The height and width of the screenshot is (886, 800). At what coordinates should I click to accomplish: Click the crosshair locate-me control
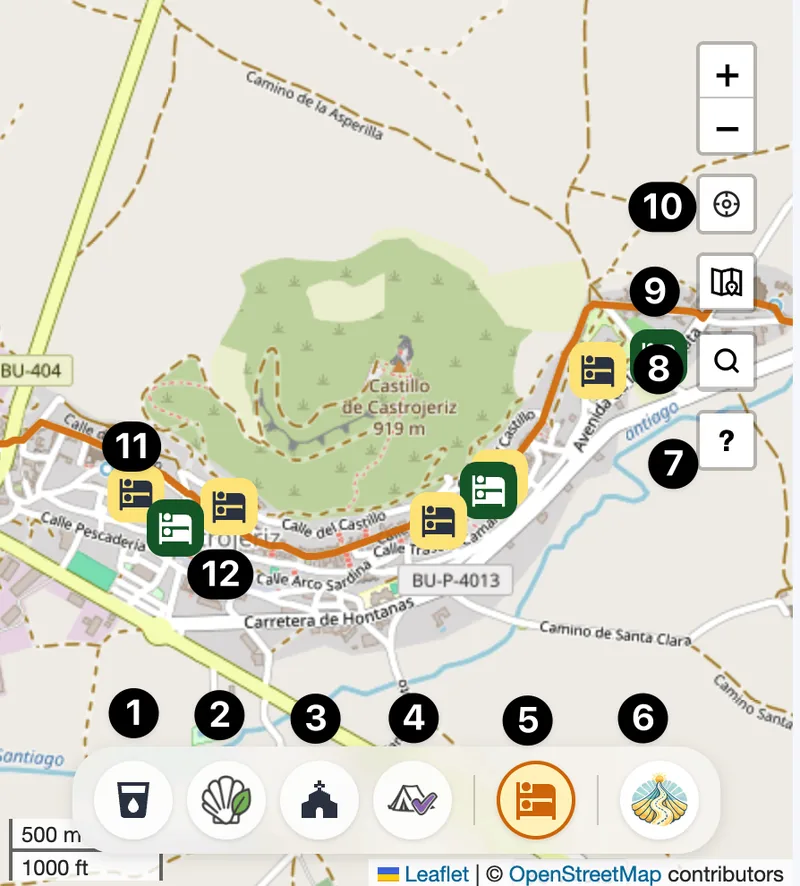point(726,205)
